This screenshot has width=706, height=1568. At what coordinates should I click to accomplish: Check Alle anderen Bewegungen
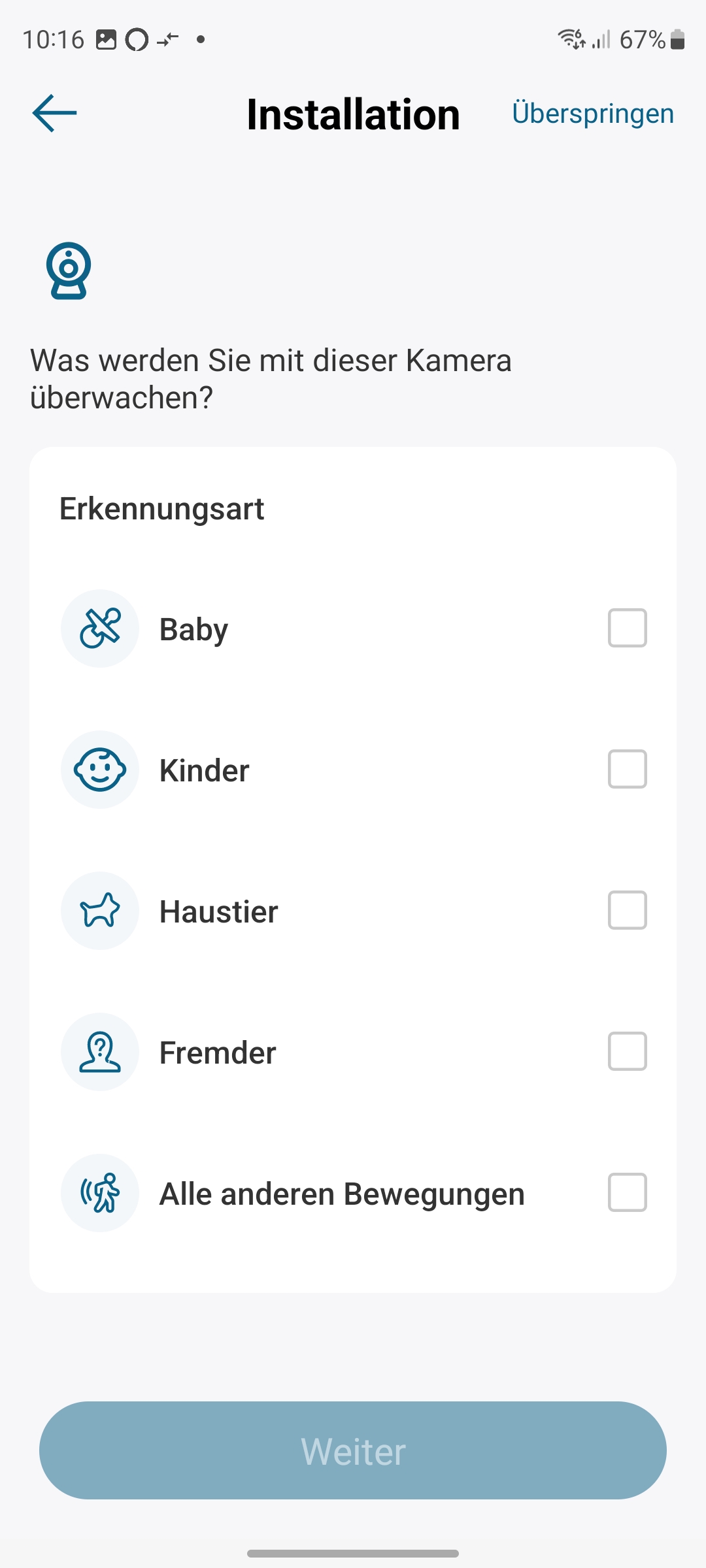pyautogui.click(x=627, y=1192)
